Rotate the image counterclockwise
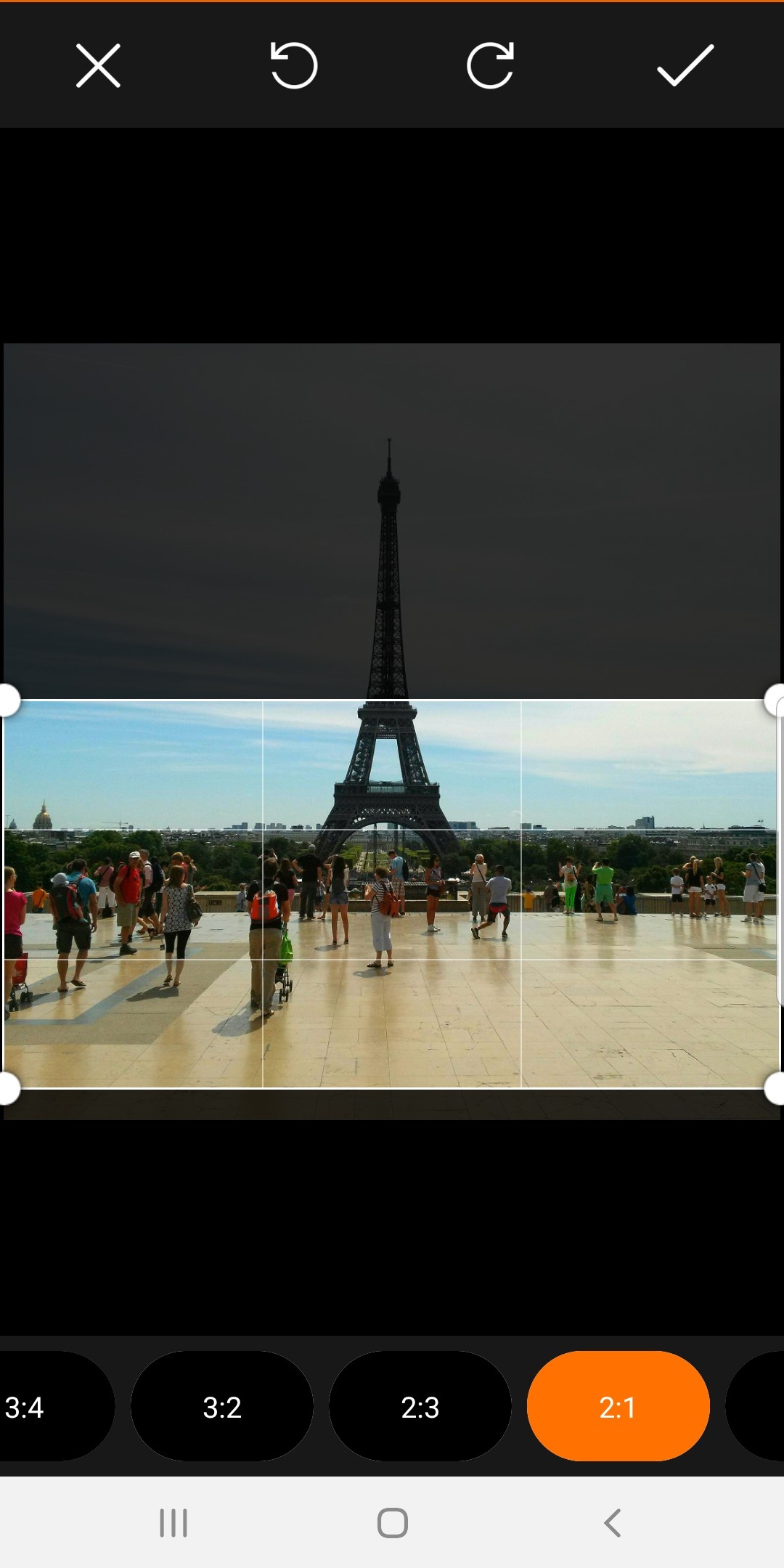784x1568 pixels. (x=294, y=66)
